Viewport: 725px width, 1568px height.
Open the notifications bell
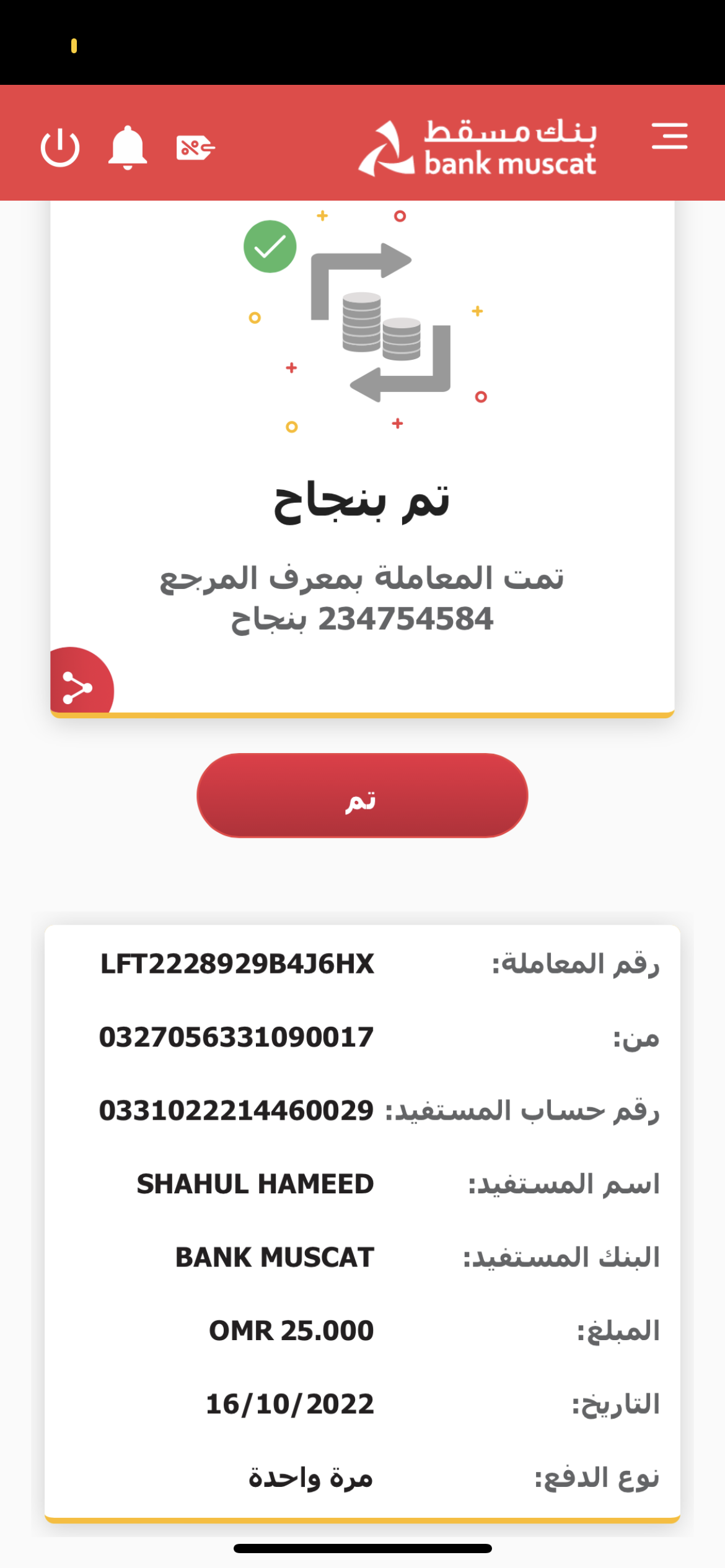coord(128,148)
